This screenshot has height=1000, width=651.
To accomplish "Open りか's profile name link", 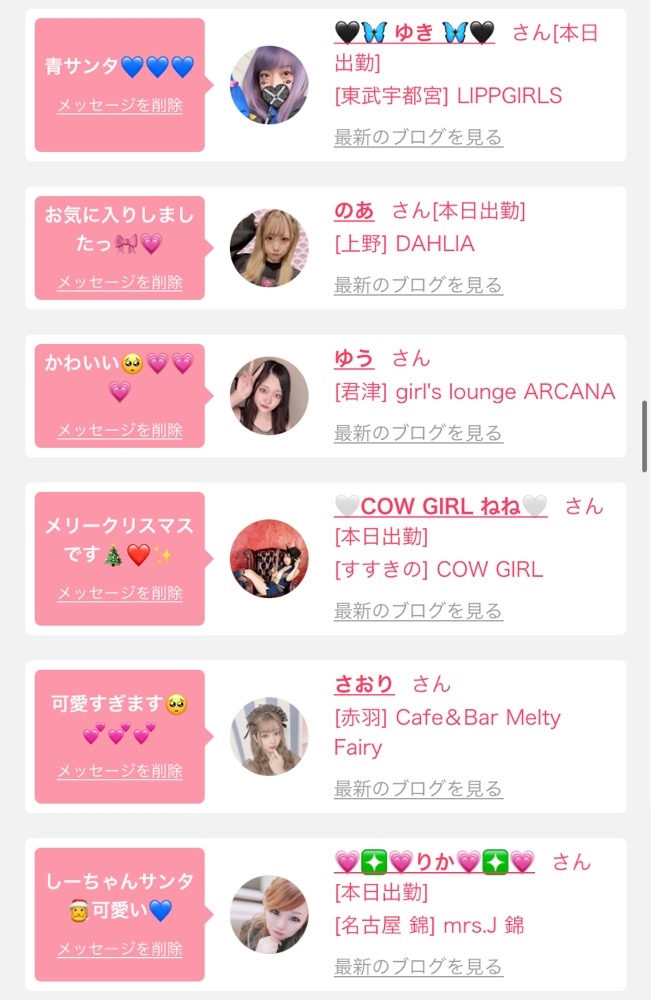I will click(434, 863).
